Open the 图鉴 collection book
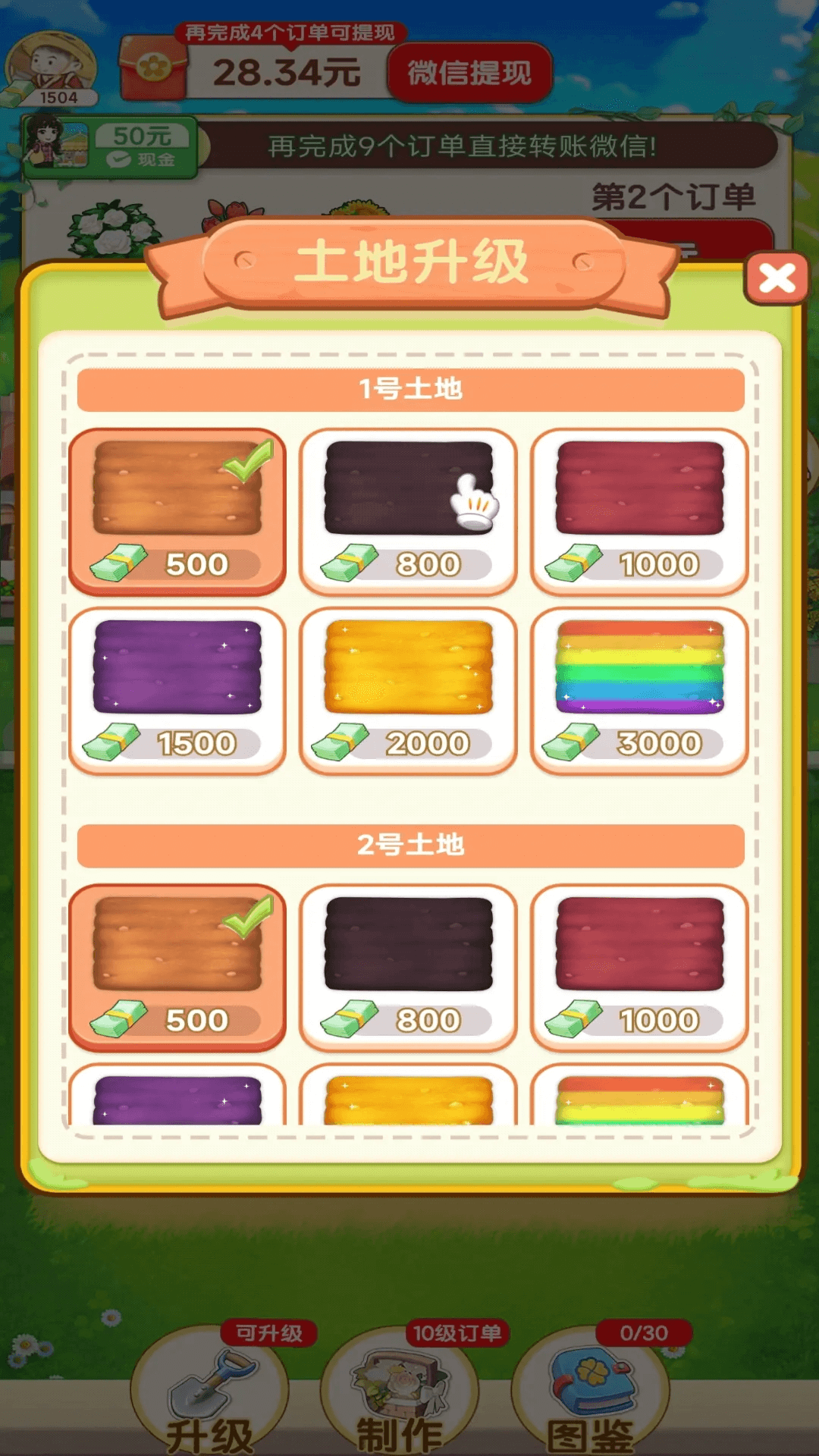 pyautogui.click(x=591, y=1392)
